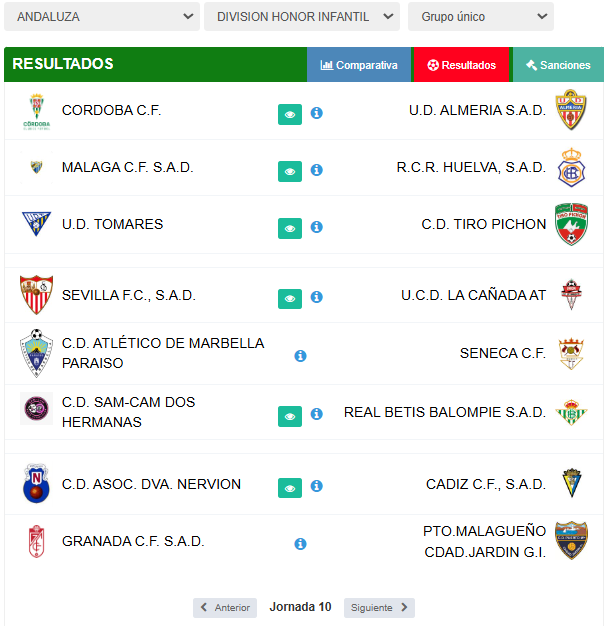Screen dimensions: 615x626
Task: Go to the Siguiente jornada
Action: pos(379,608)
